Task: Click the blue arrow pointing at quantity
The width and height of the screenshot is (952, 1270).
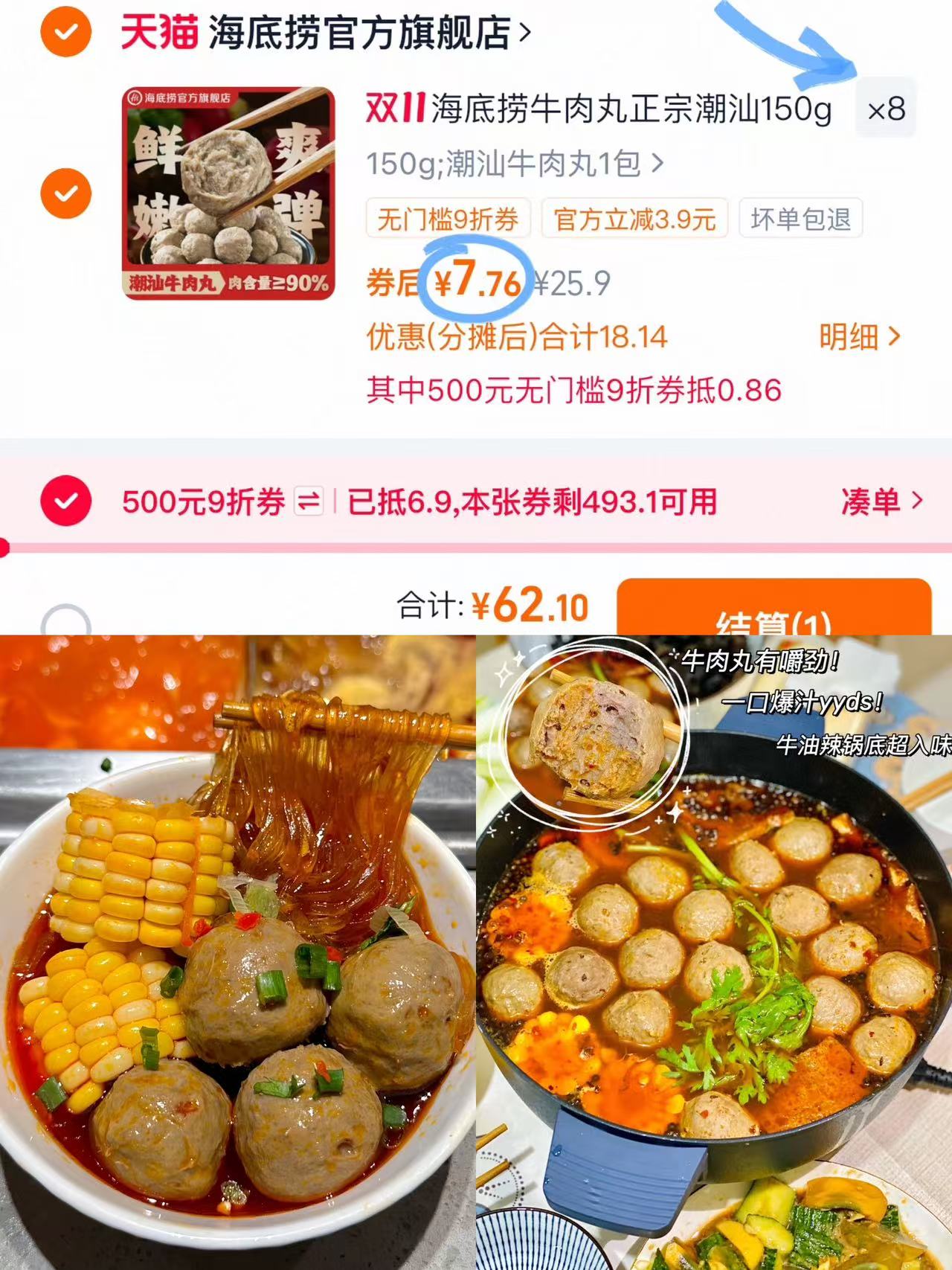Action: 803,45
